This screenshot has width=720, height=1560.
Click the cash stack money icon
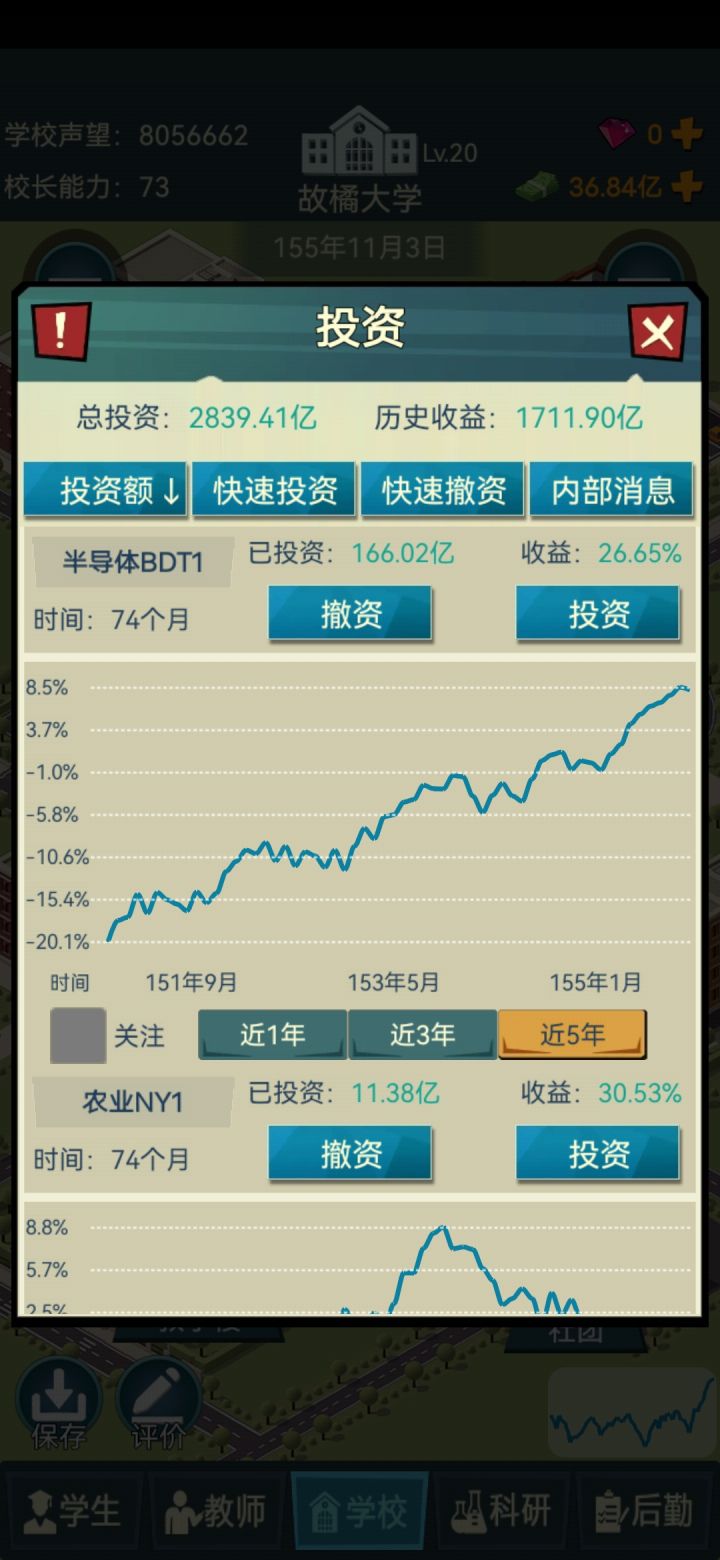tap(538, 186)
